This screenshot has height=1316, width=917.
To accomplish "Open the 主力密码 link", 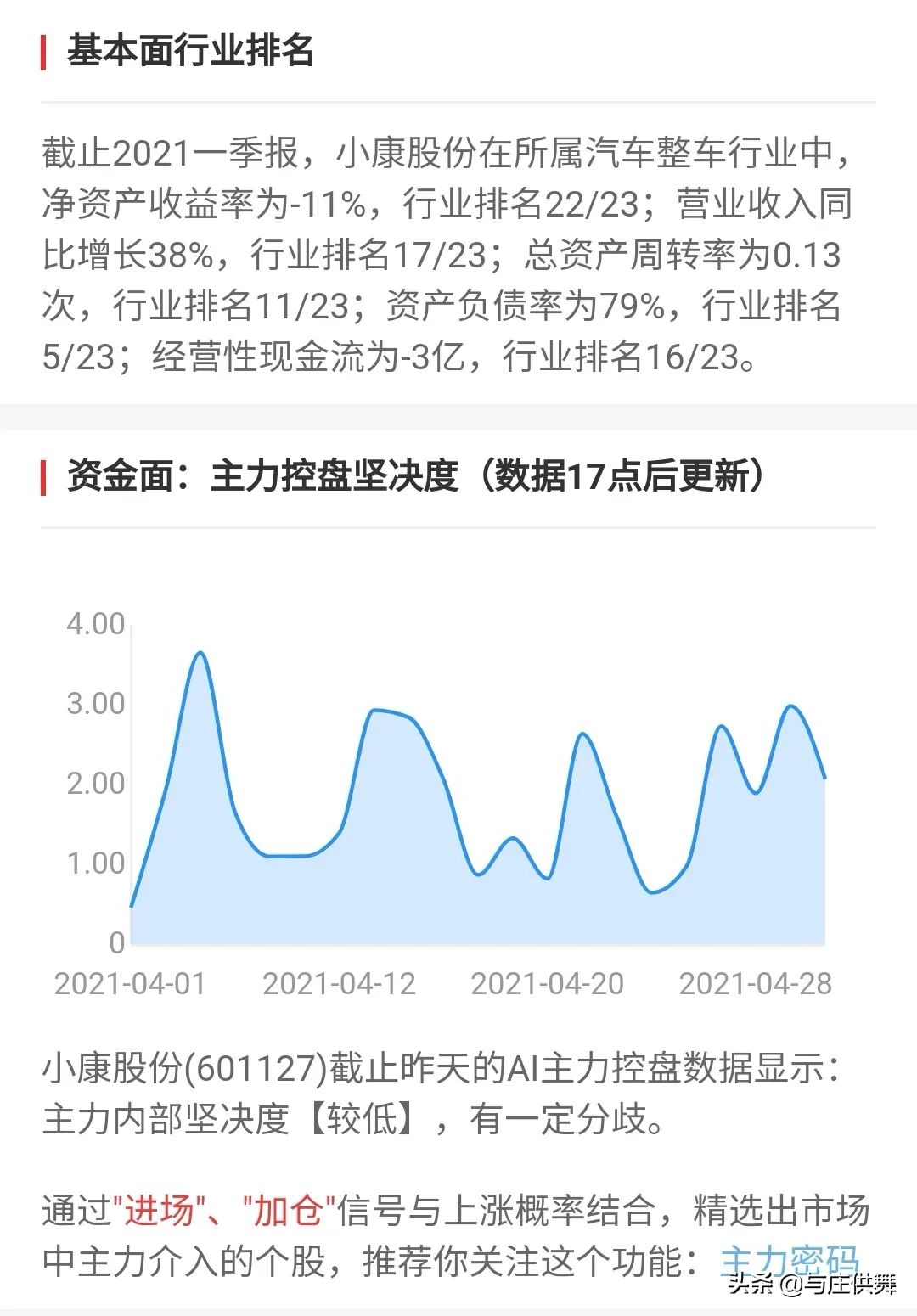I will click(788, 1261).
